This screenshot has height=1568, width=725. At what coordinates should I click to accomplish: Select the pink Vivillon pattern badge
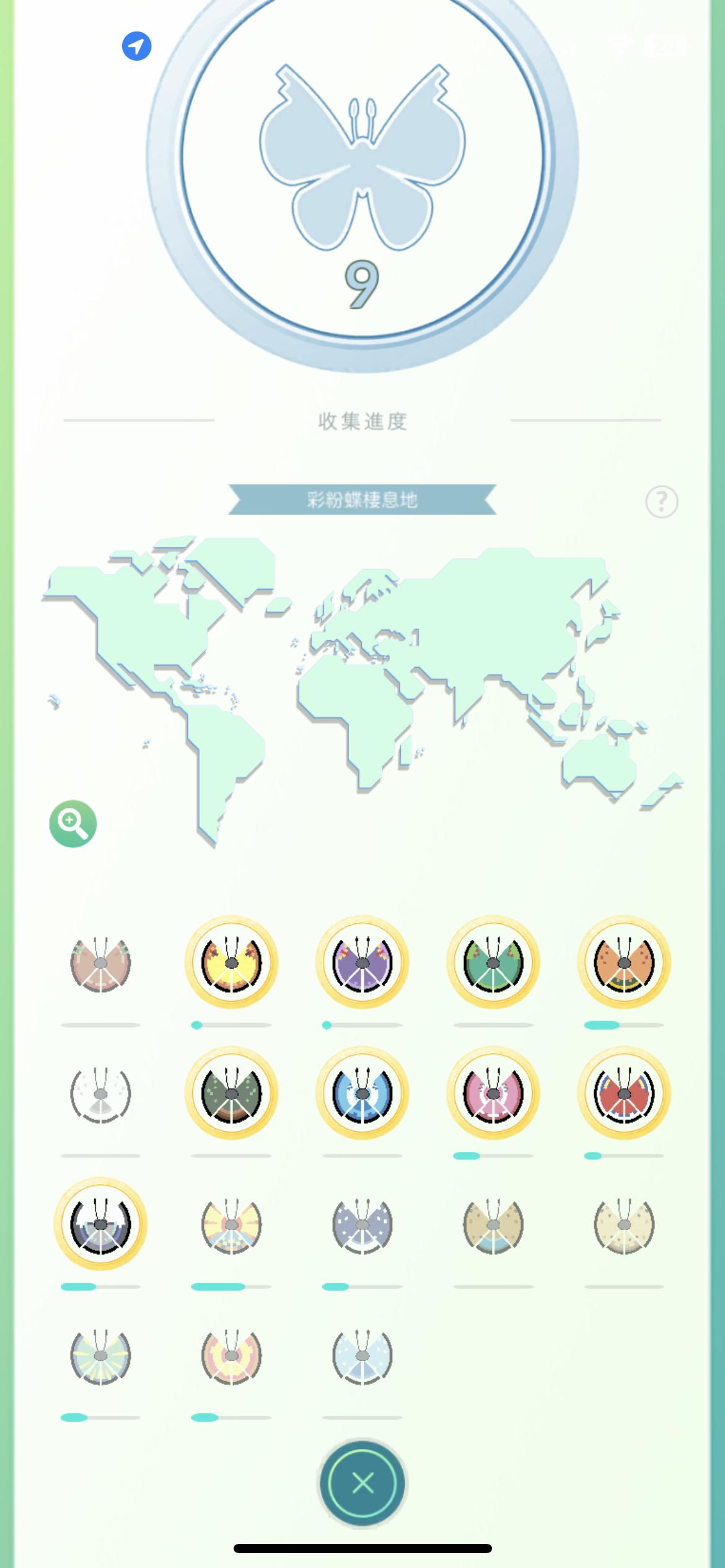click(493, 1093)
